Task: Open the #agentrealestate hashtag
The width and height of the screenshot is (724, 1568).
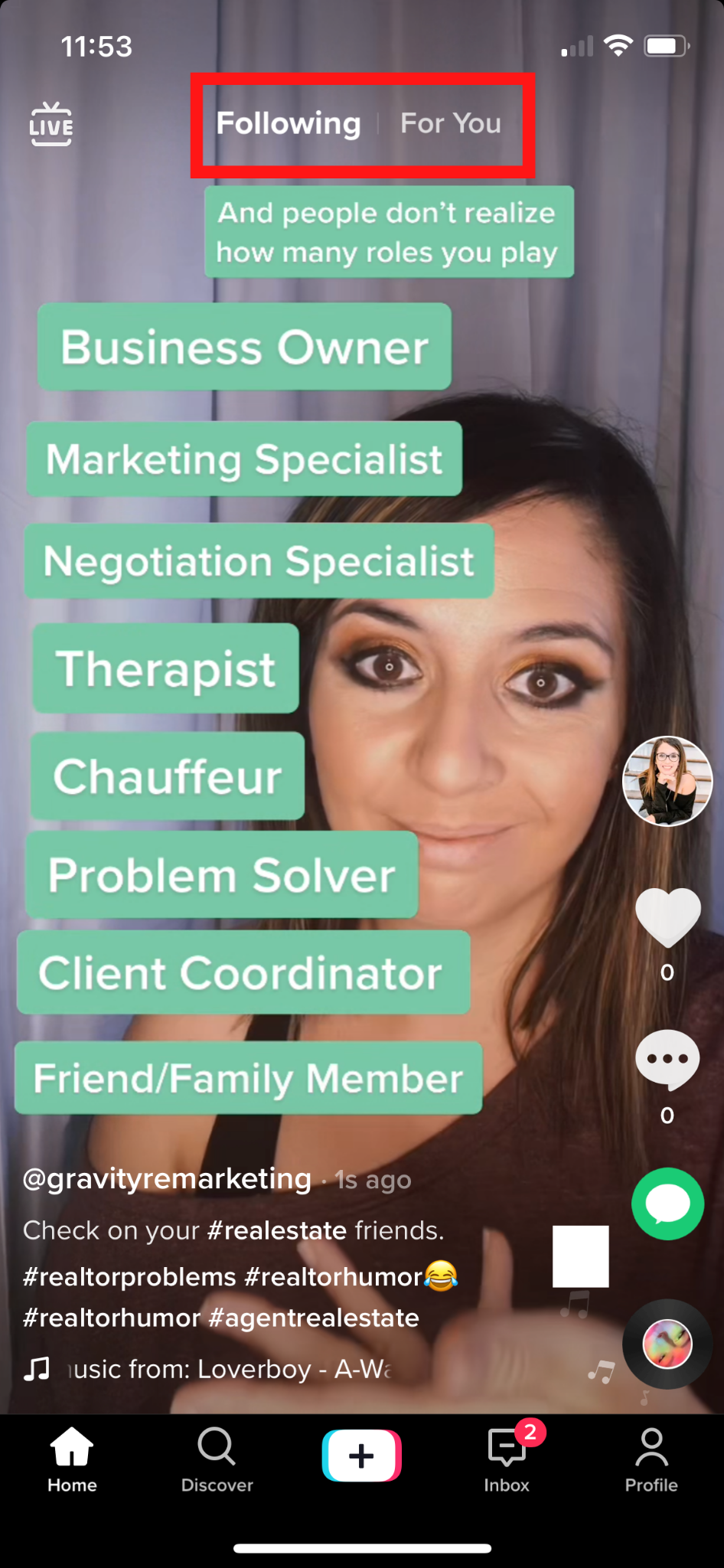Action: click(314, 1318)
